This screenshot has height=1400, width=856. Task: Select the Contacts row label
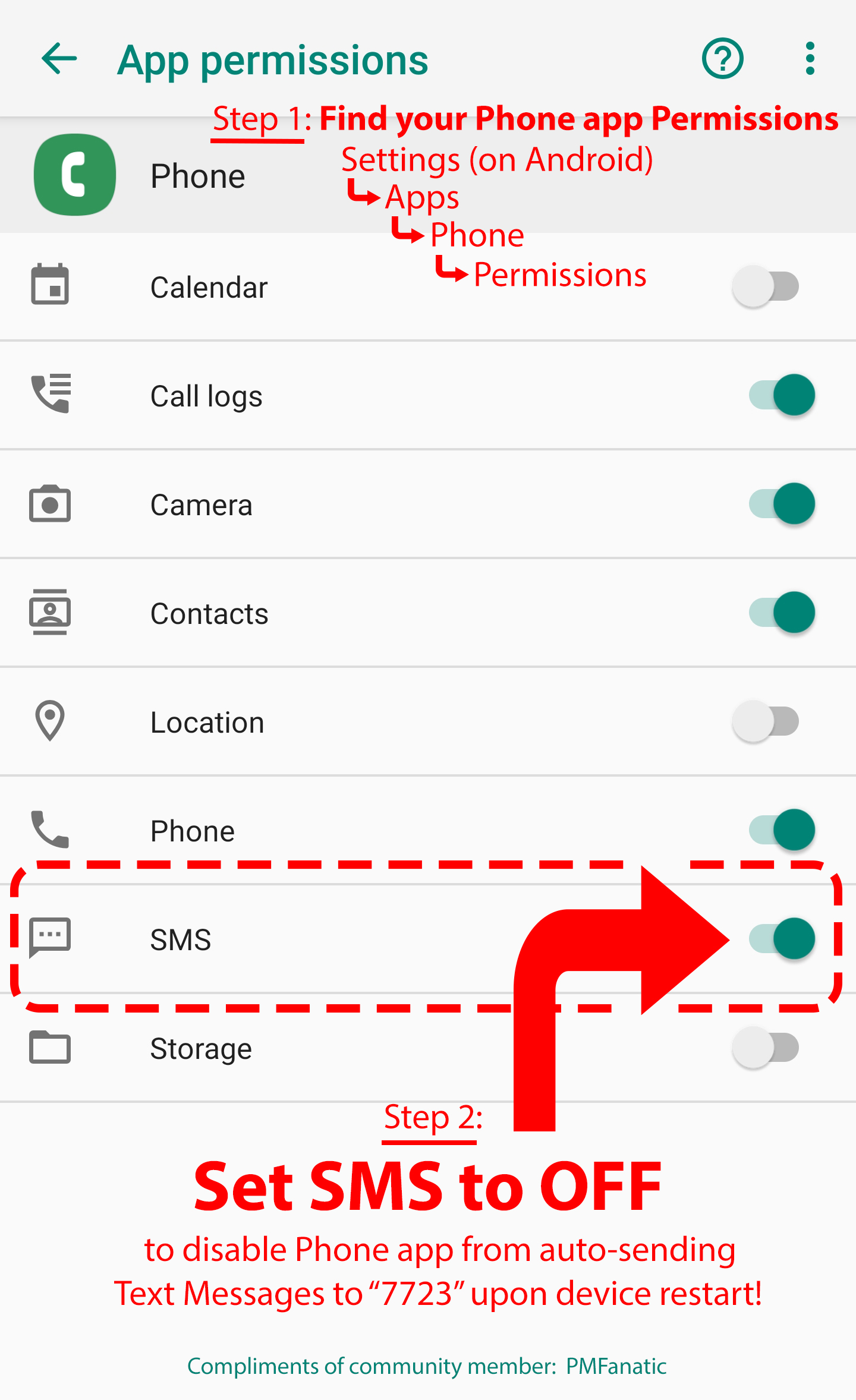[x=208, y=613]
